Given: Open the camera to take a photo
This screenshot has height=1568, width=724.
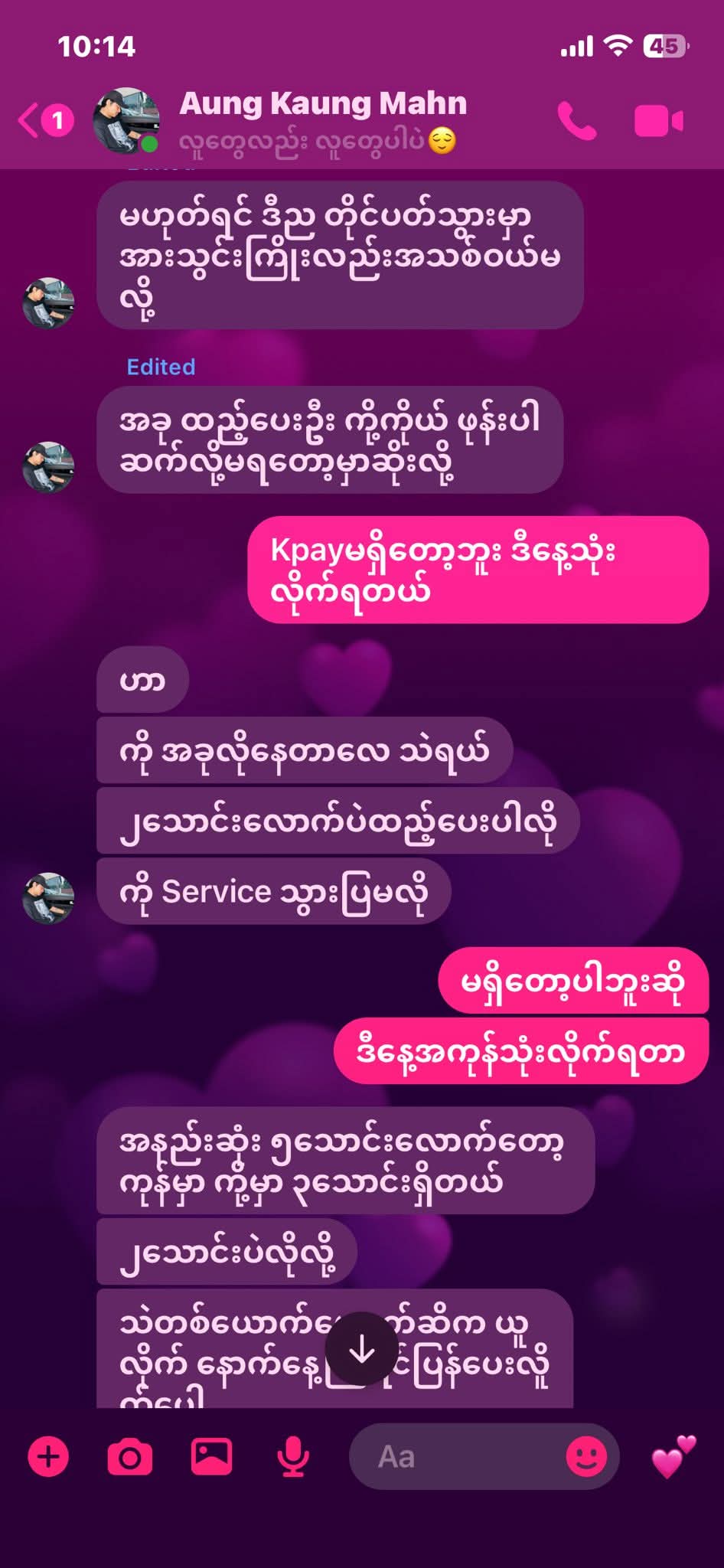Looking at the screenshot, I should [x=130, y=1456].
